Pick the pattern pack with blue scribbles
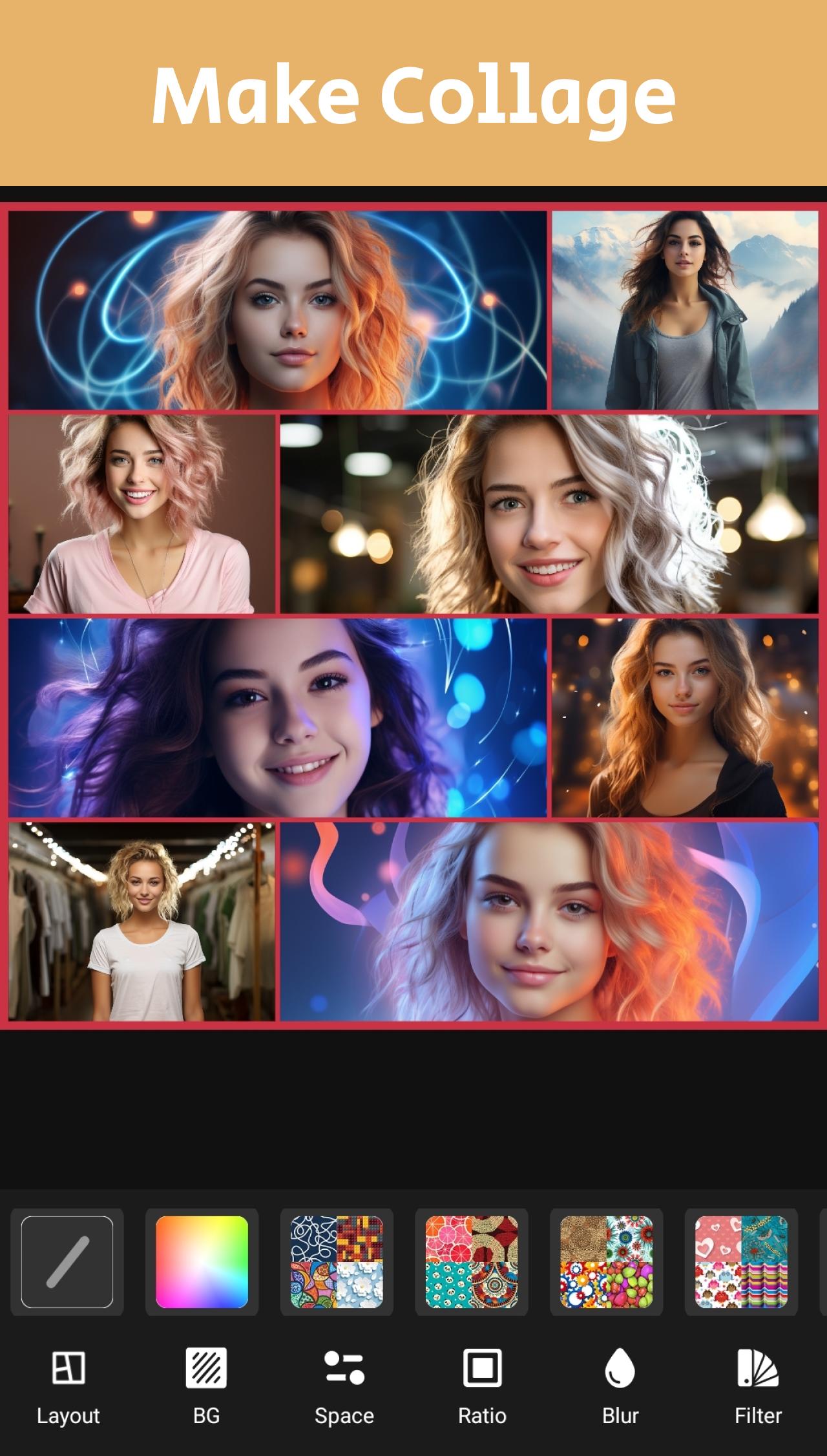This screenshot has width=827, height=1456. [337, 1262]
